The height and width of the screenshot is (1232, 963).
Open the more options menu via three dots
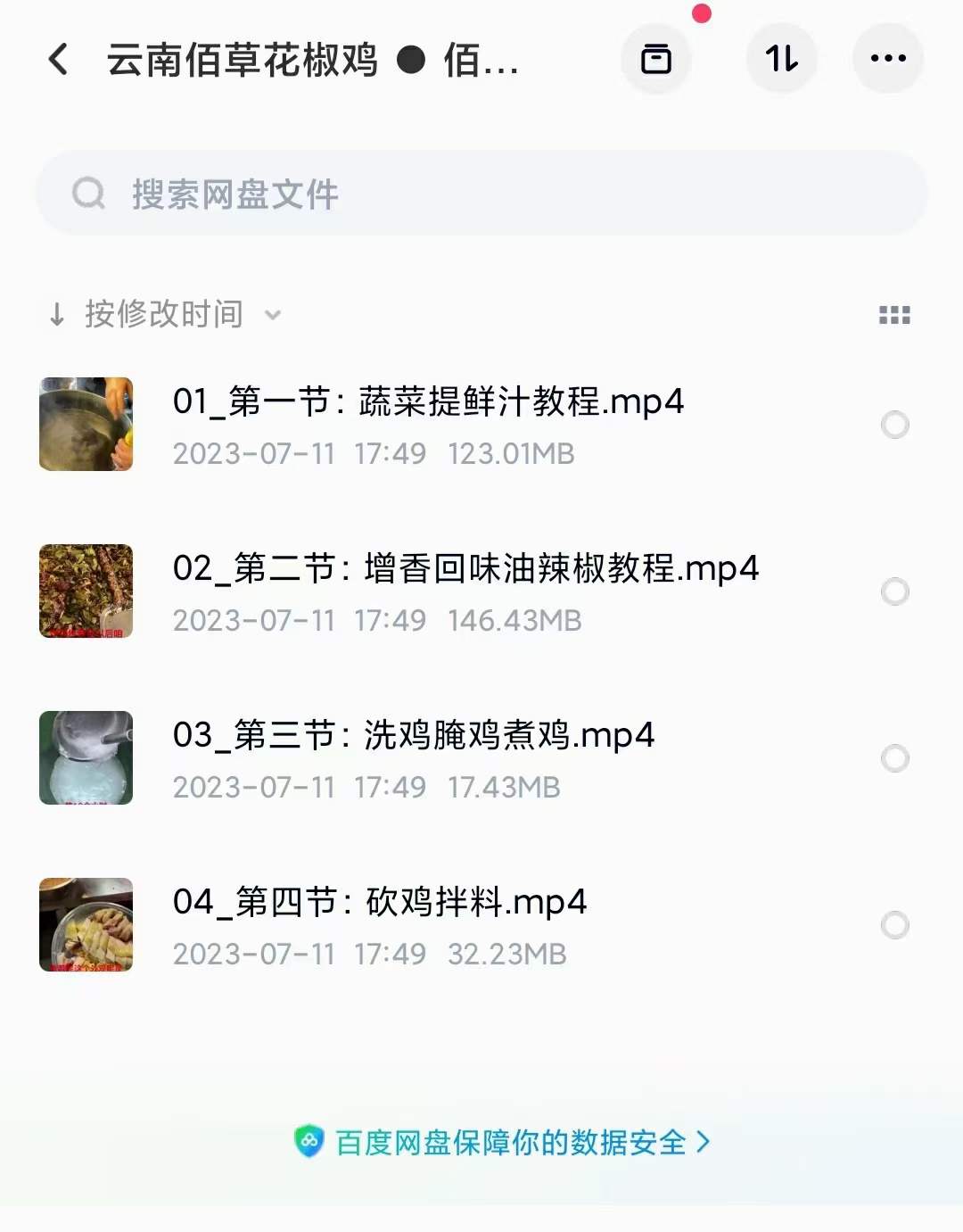pos(886,60)
